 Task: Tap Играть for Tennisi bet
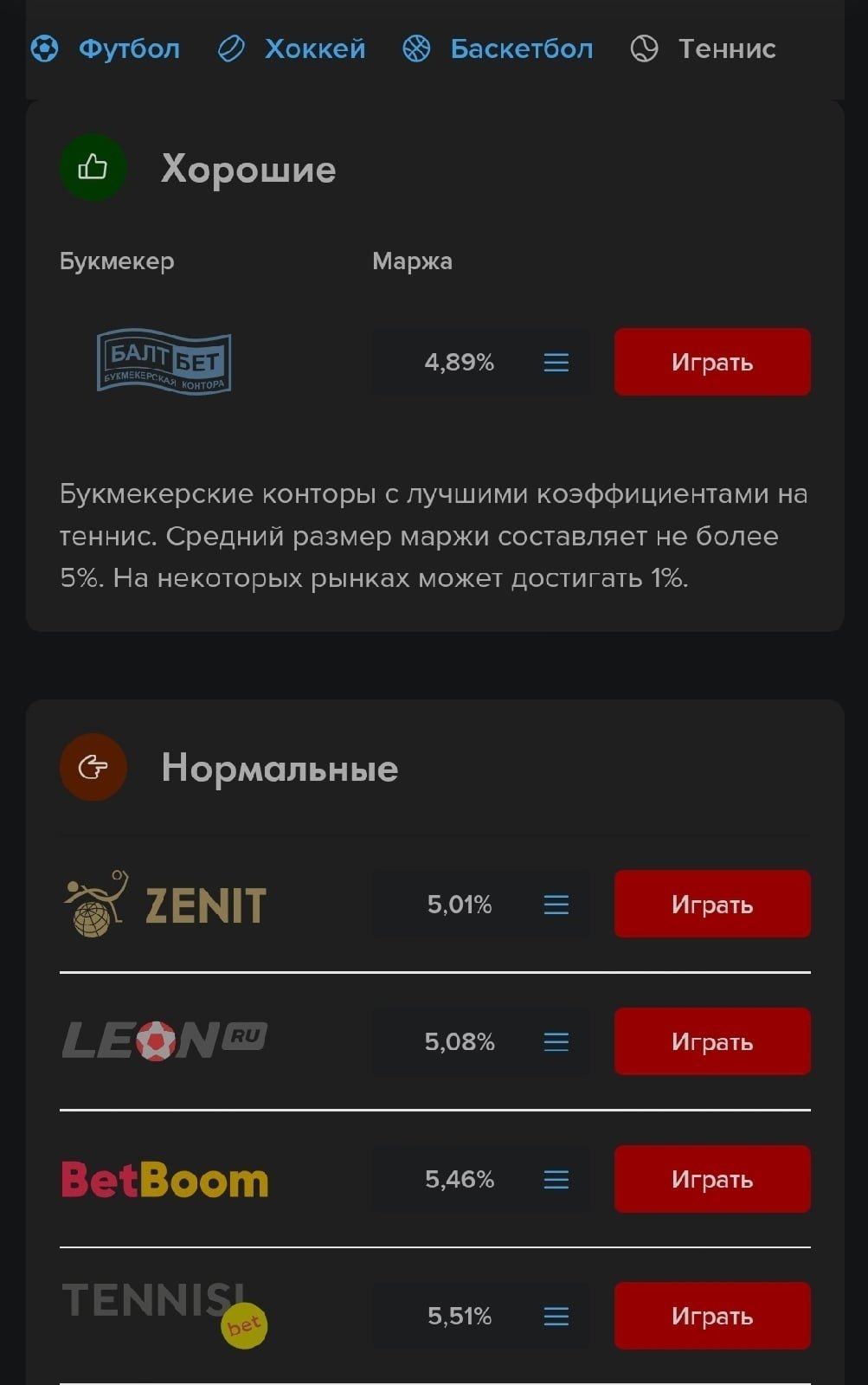[x=712, y=1316]
